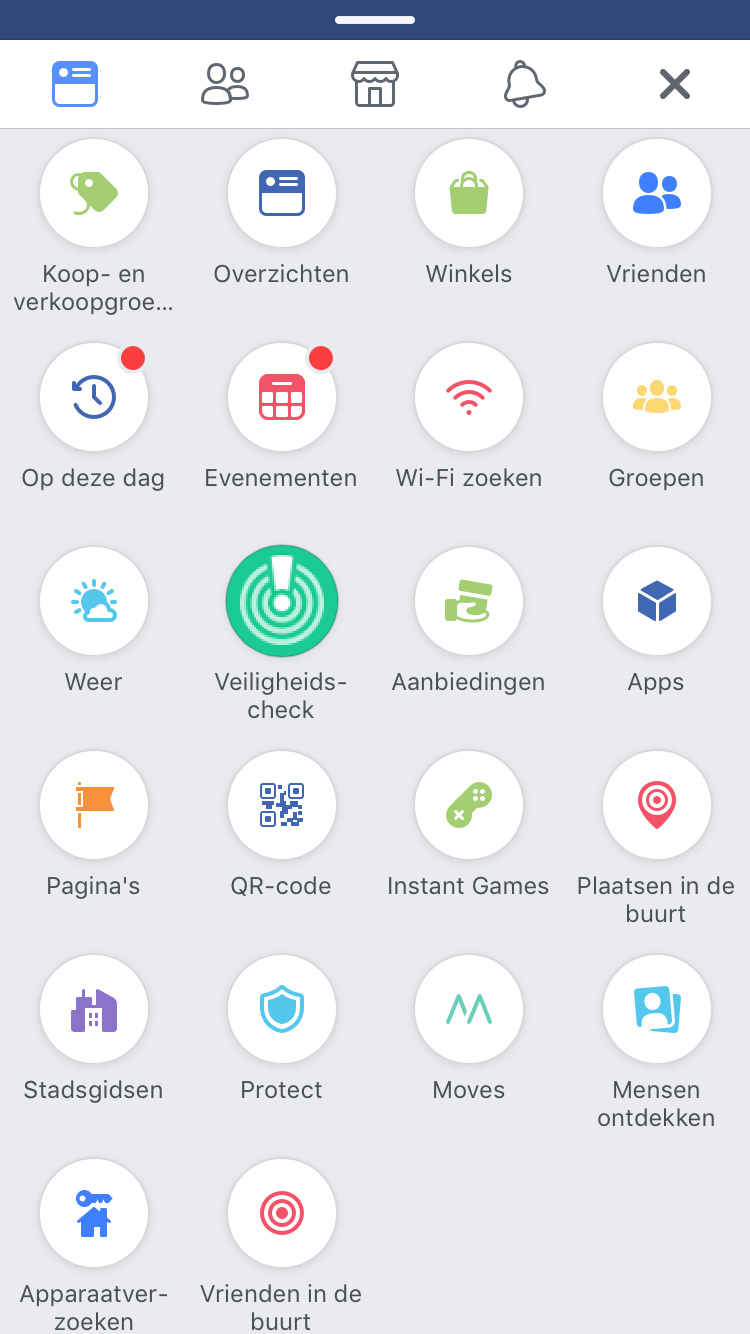750x1334 pixels.
Task: Select the Overzichten shortcut
Action: tap(282, 194)
